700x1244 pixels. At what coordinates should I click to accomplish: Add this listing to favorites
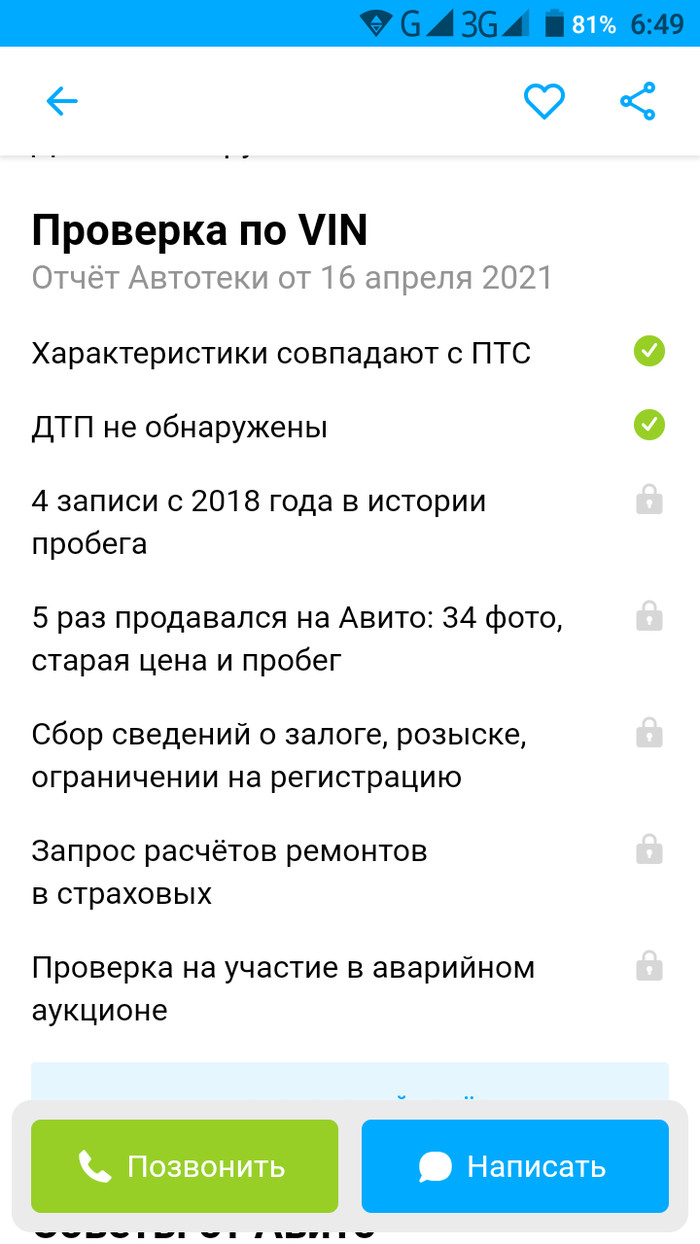[544, 101]
